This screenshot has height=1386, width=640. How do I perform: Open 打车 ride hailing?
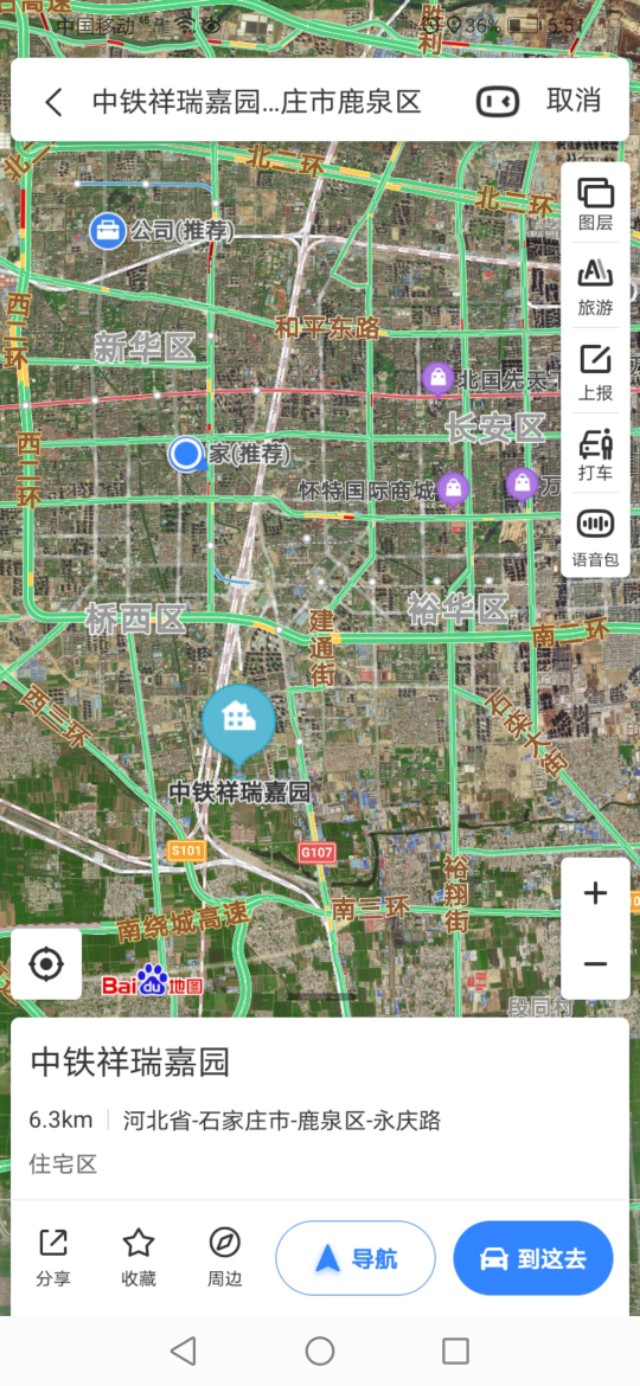(596, 455)
